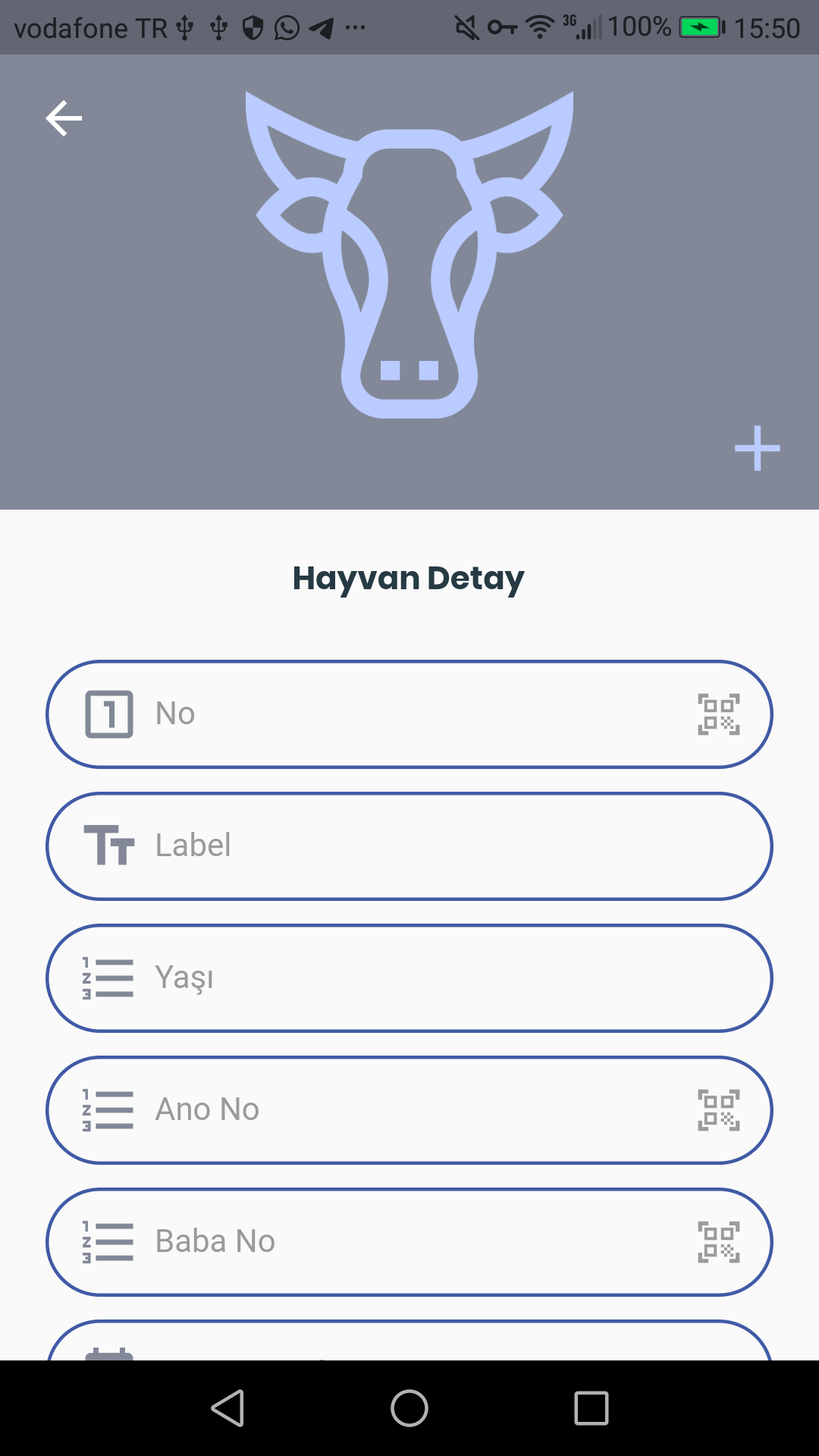Scan a barcode for the No field
Screen dimensions: 819x1456
717,714
